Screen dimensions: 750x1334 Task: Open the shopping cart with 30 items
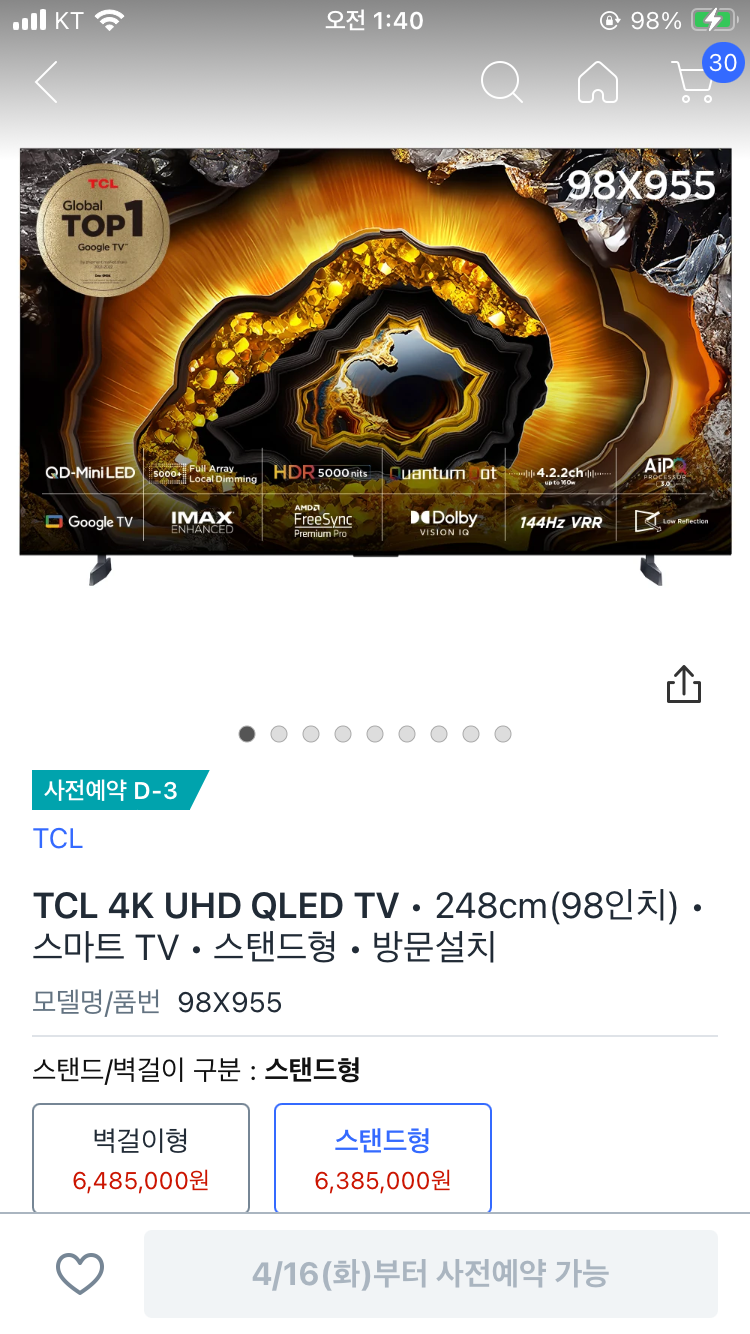tap(695, 82)
